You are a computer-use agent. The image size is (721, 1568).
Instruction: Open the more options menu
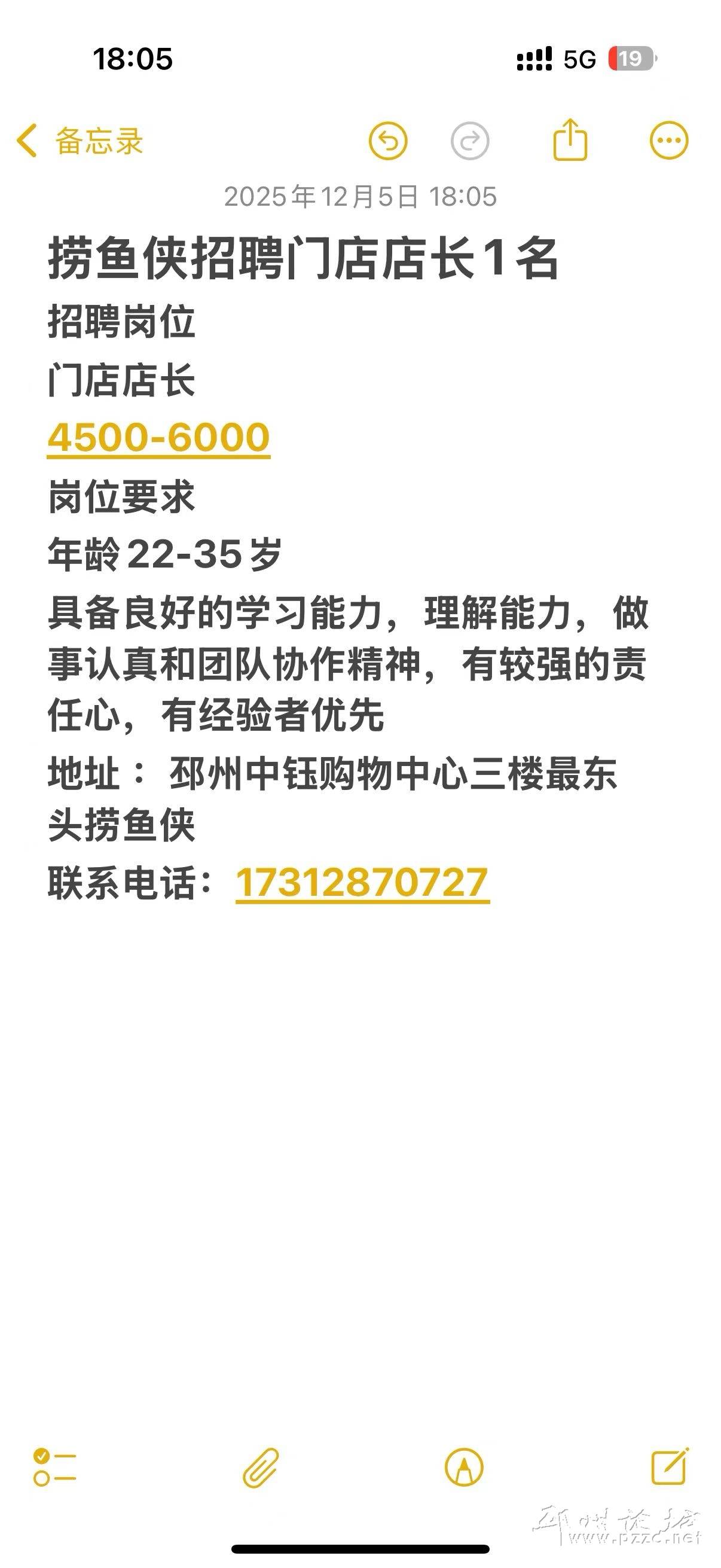pos(668,141)
